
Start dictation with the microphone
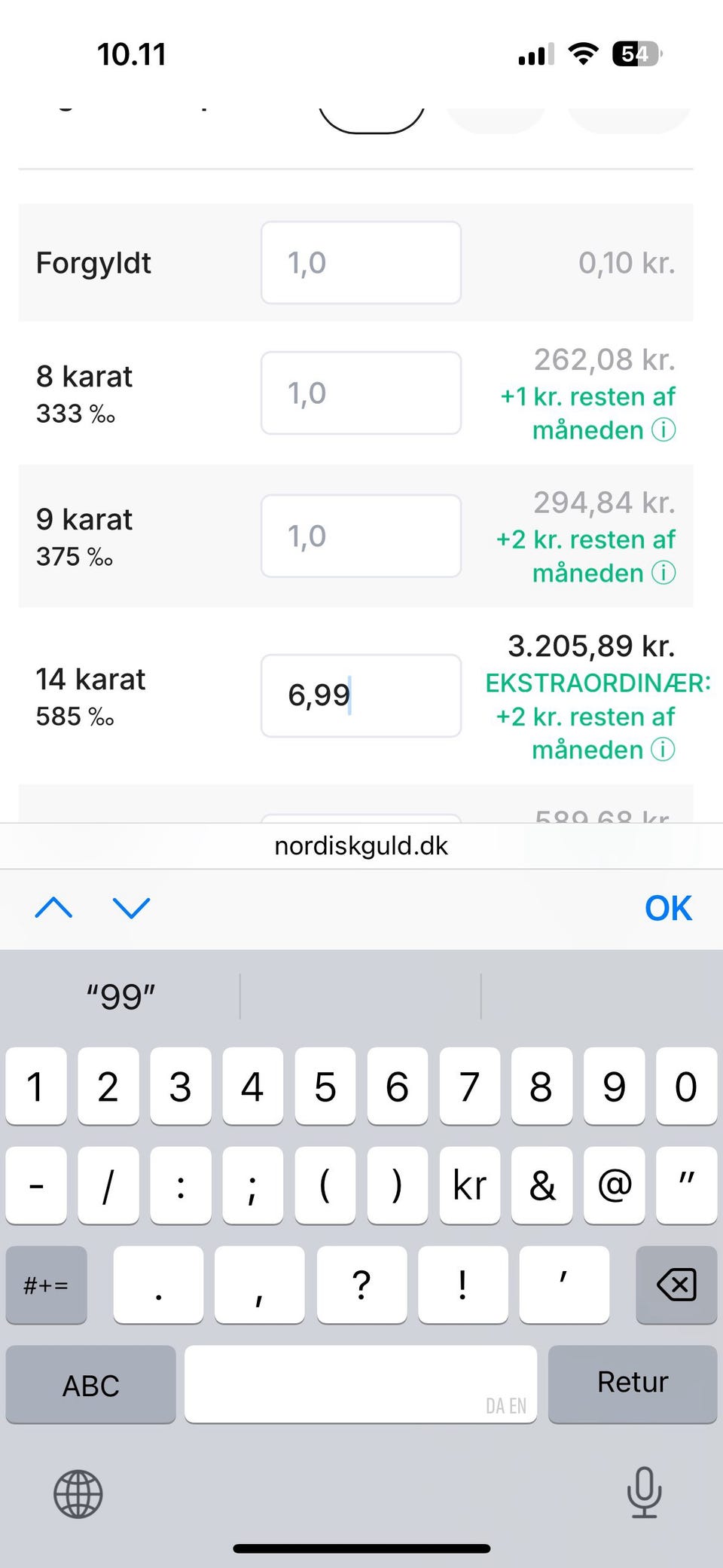pyautogui.click(x=644, y=1492)
